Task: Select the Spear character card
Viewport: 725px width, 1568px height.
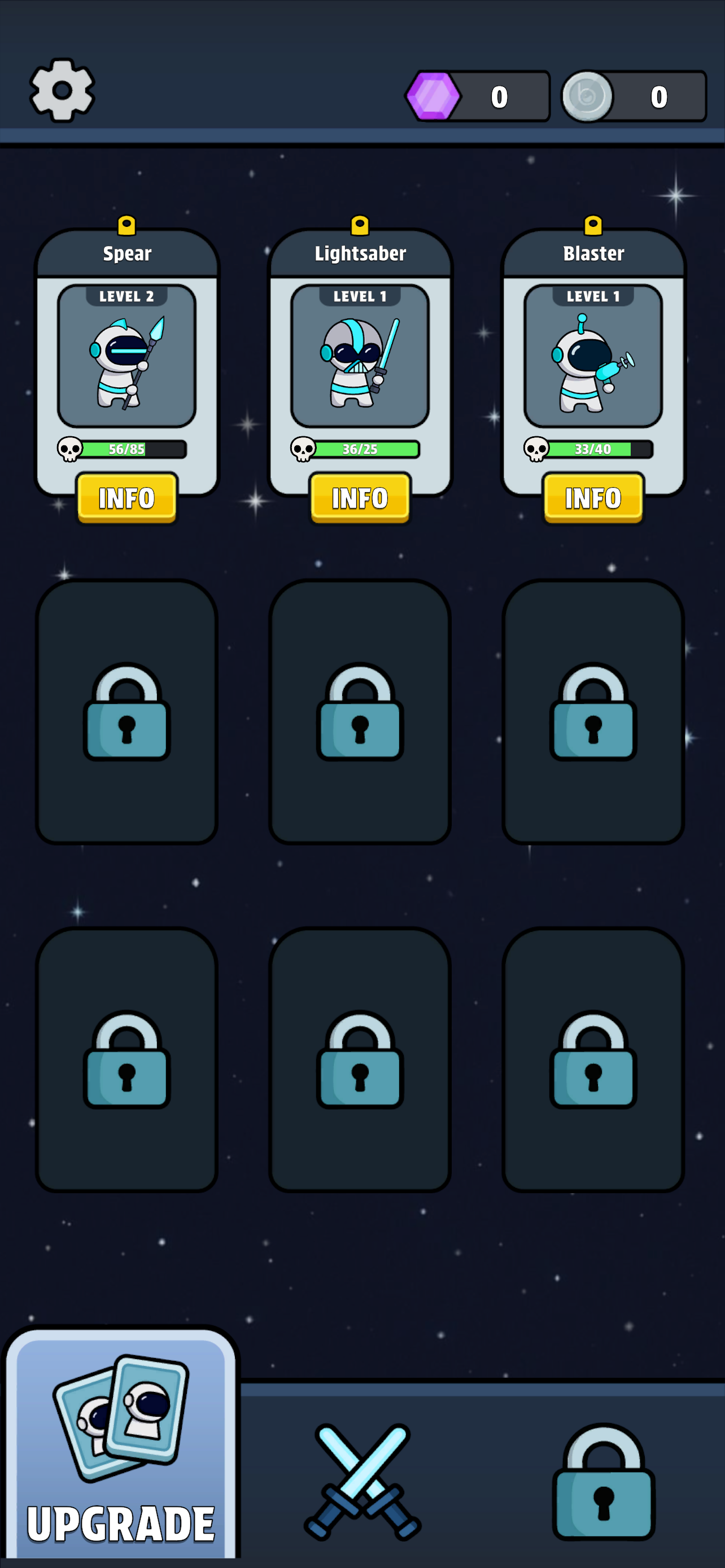Action: [x=126, y=356]
